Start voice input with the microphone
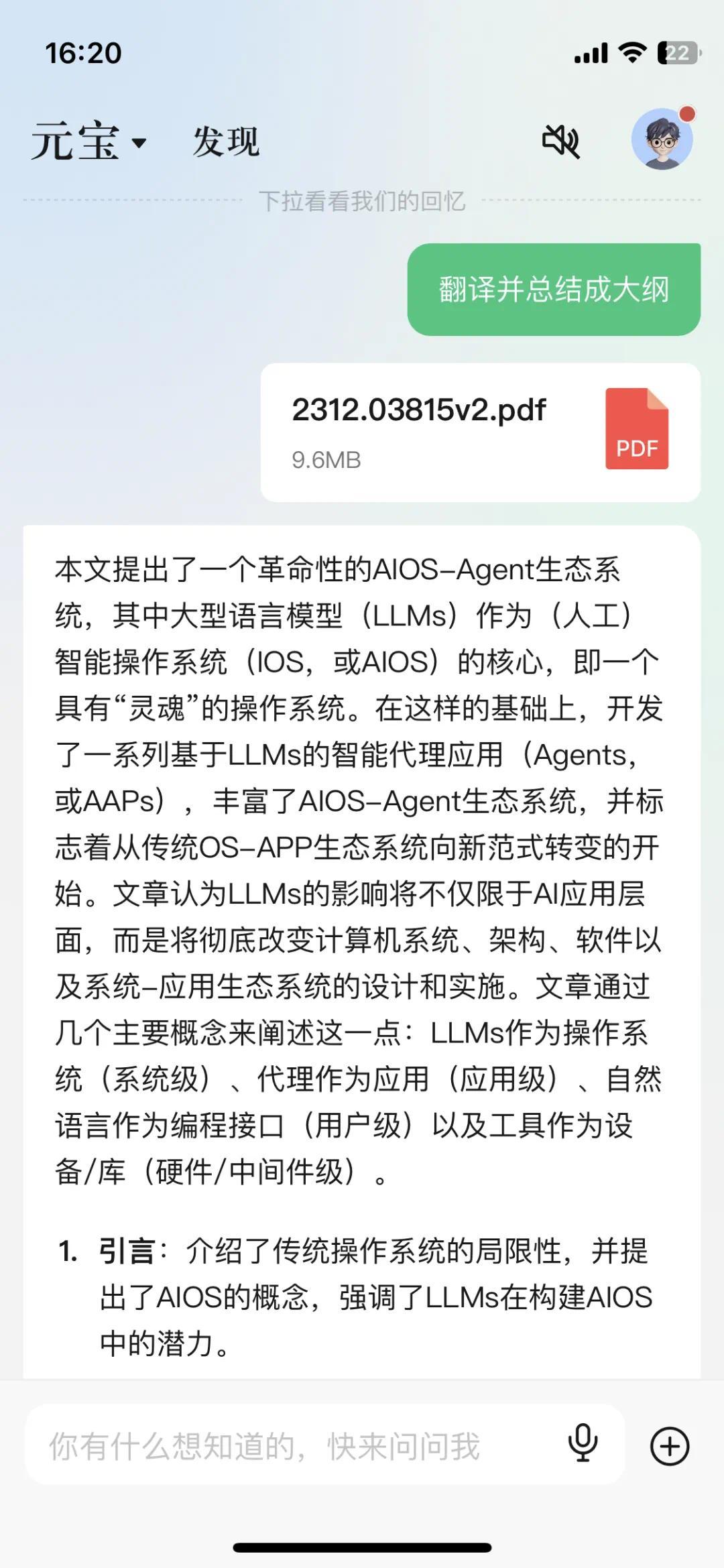Screen dimensions: 724x1568 point(583,1445)
